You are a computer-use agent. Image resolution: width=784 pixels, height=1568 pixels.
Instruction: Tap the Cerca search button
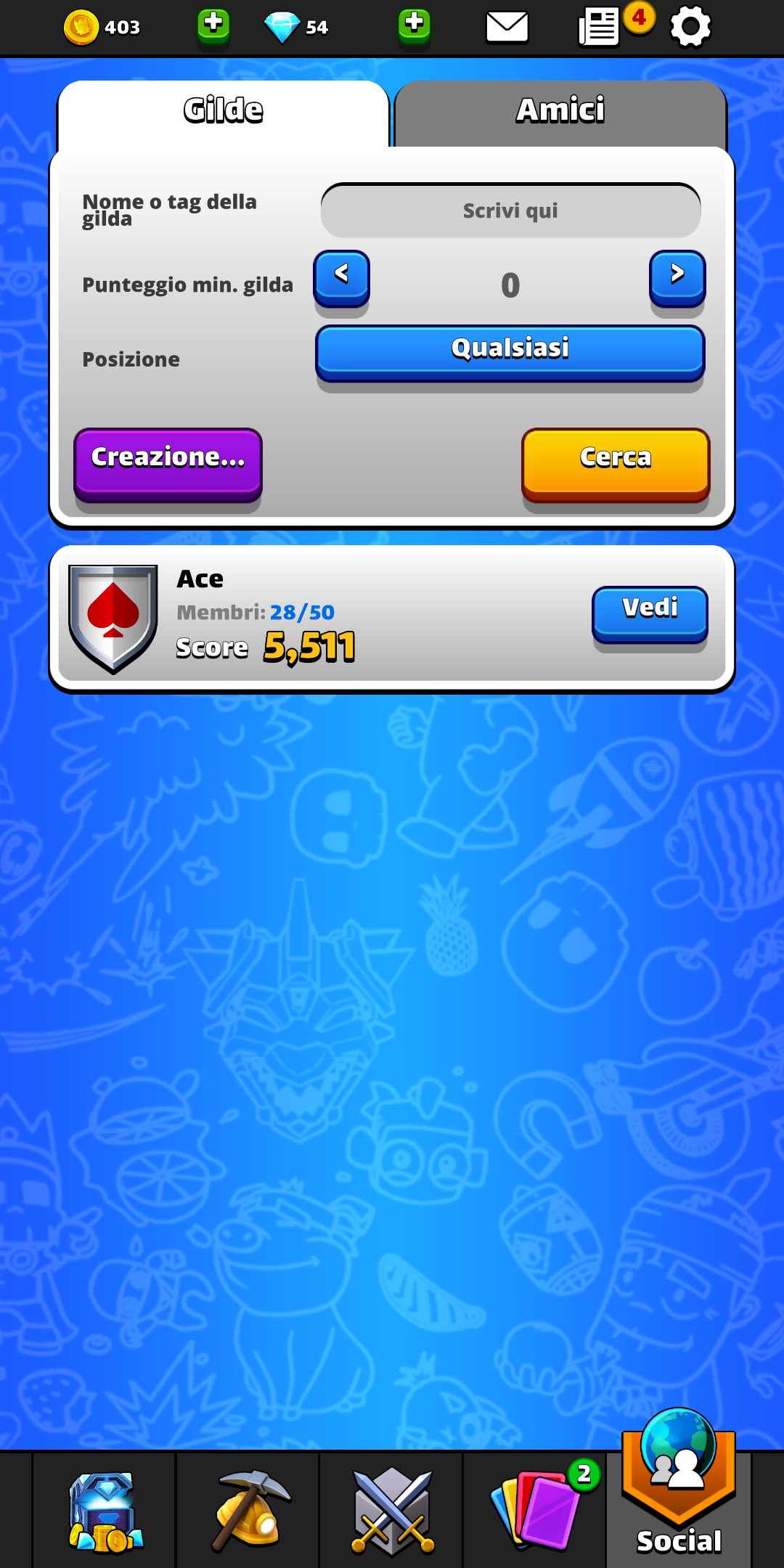point(616,465)
